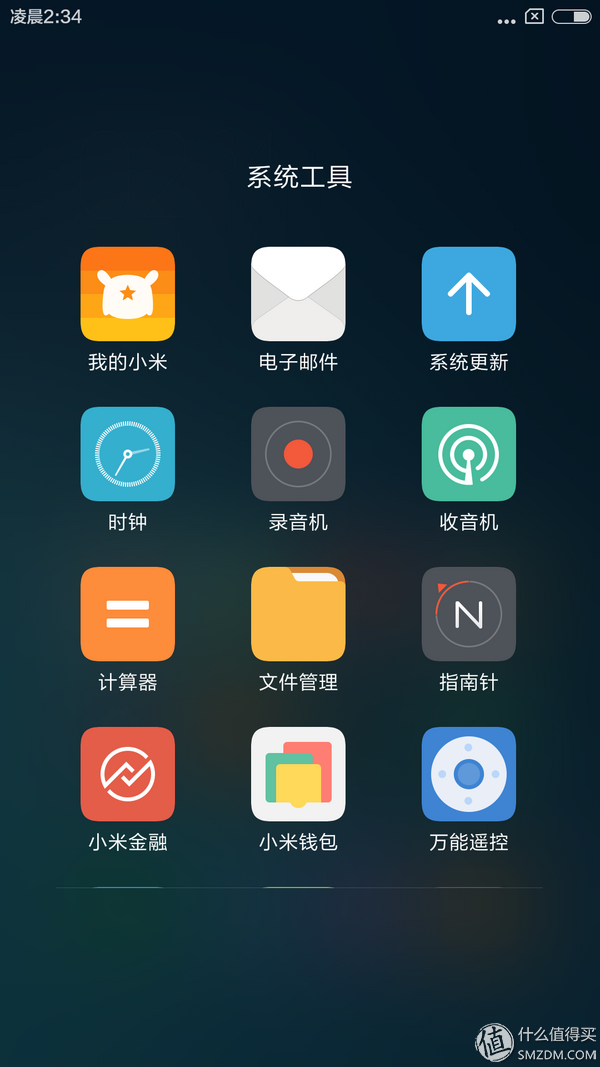600x1067 pixels.
Task: Open the 指南针 compass app
Action: [x=469, y=614]
